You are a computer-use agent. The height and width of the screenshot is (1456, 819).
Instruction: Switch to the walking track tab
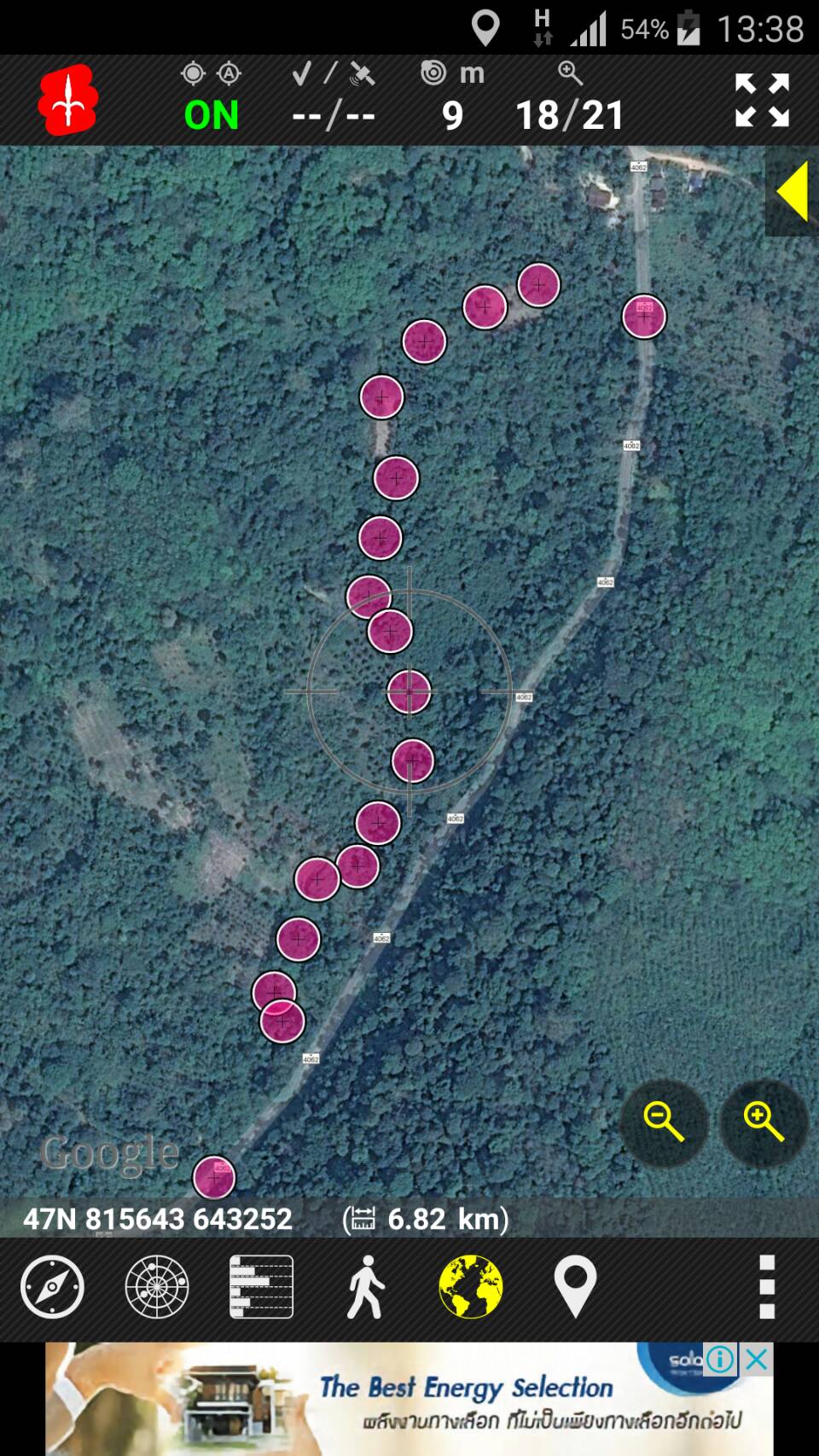(366, 1287)
